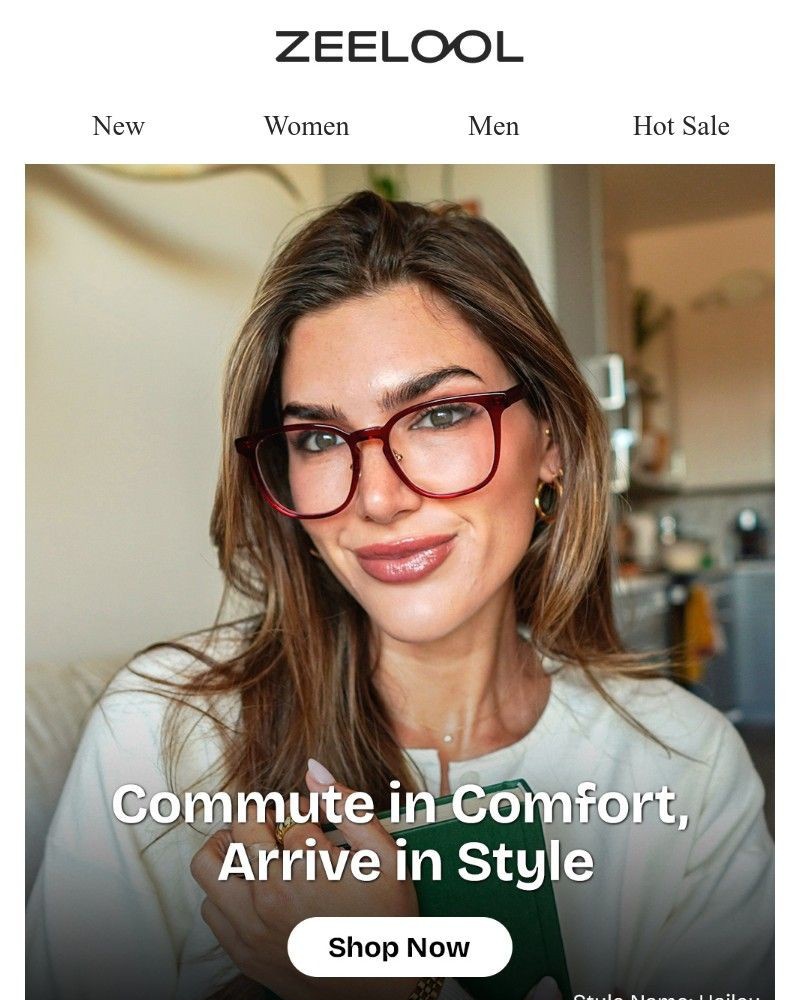Click the hero banner image of the model
The width and height of the screenshot is (800, 1000).
(400, 500)
